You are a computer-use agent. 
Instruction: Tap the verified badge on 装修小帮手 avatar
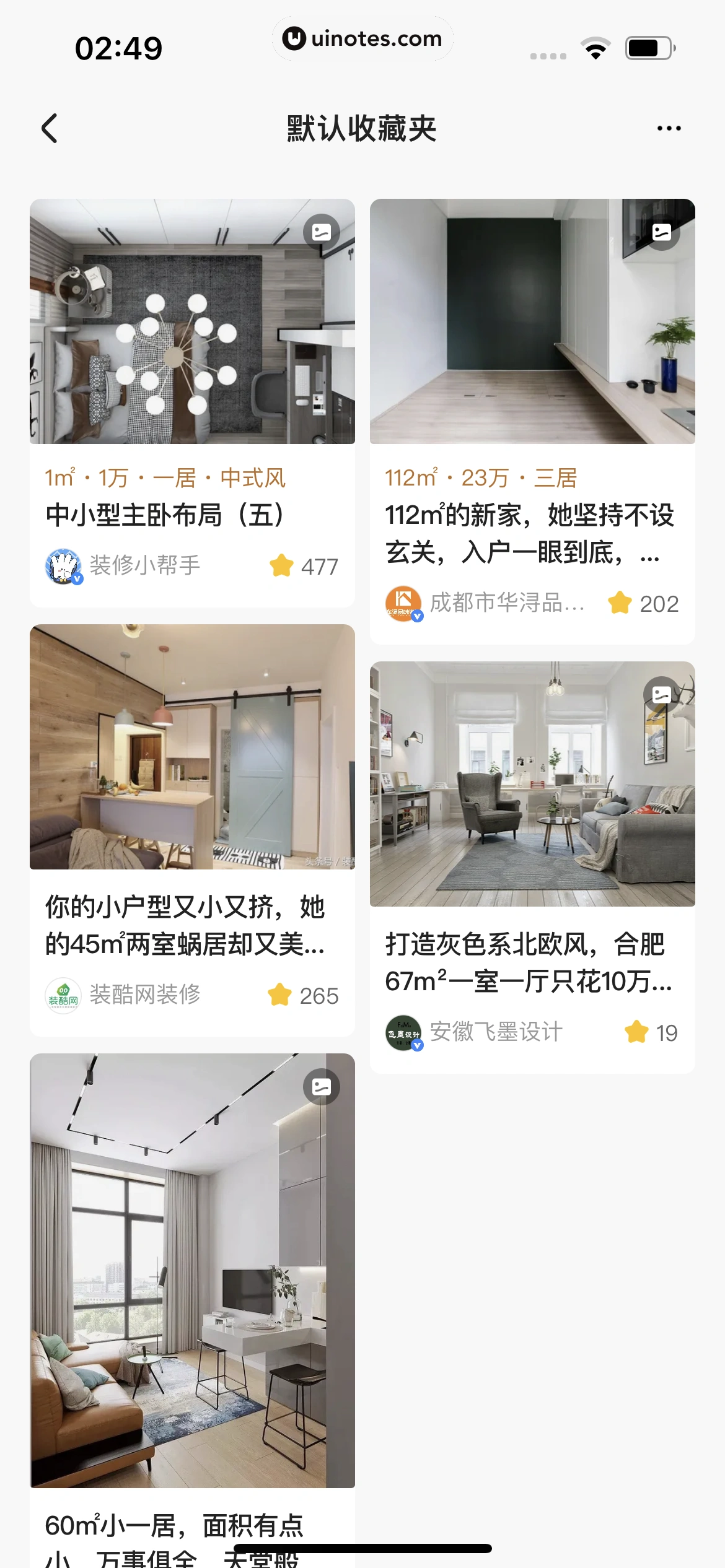pos(76,579)
